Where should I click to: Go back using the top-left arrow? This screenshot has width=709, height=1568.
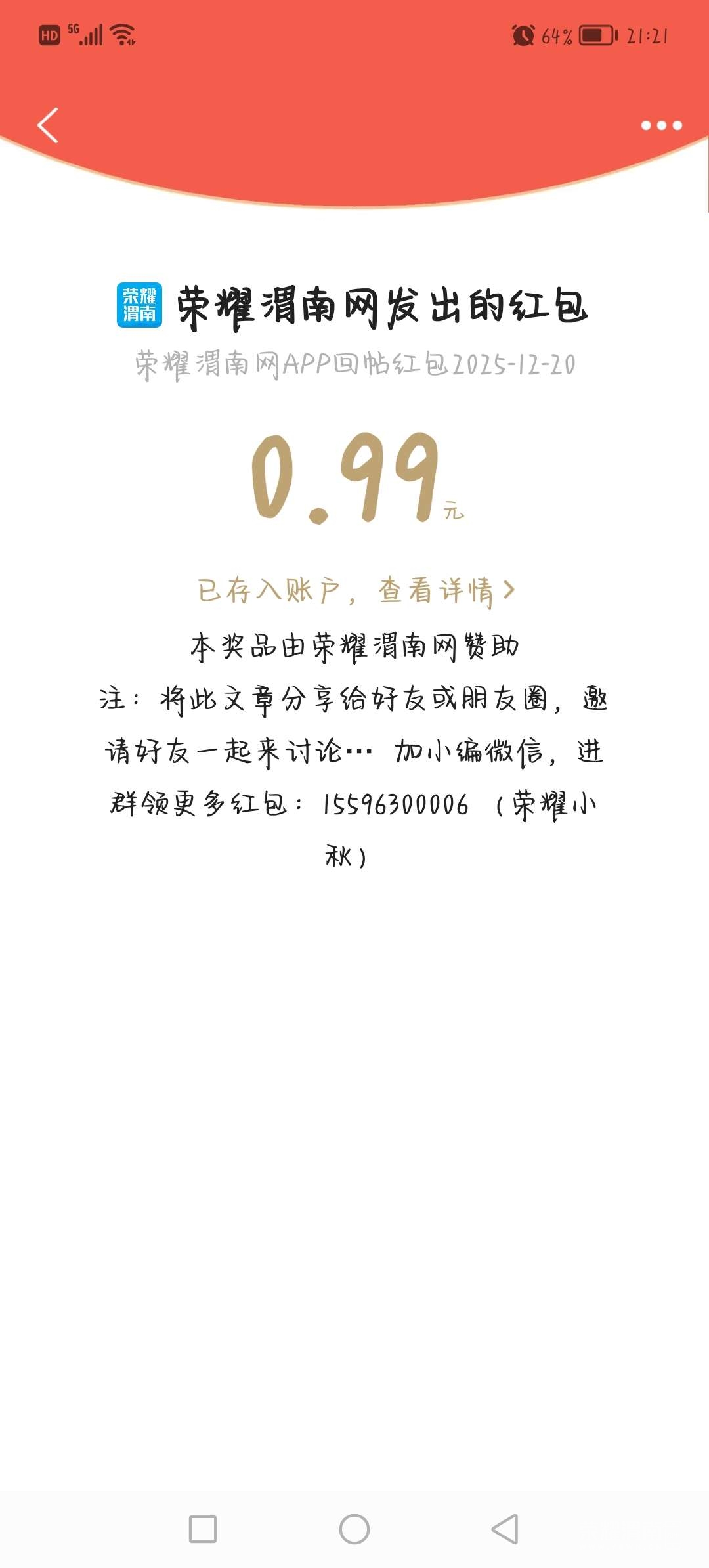48,125
